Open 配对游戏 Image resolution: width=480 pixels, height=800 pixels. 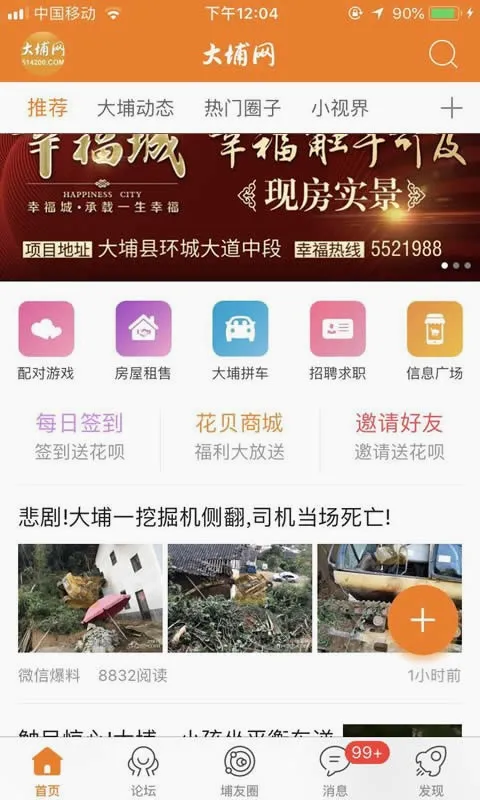[46, 340]
